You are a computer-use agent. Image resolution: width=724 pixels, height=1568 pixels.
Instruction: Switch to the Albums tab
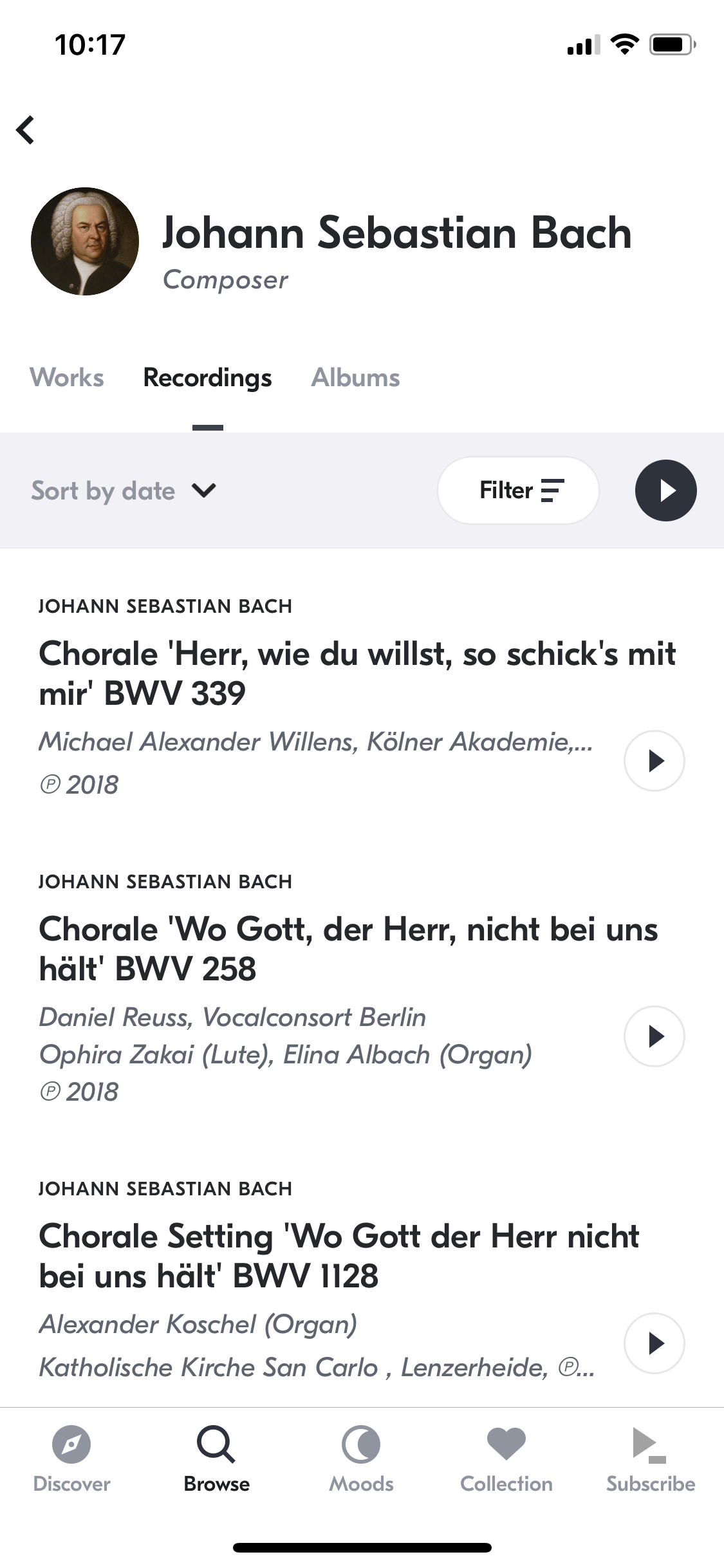355,378
